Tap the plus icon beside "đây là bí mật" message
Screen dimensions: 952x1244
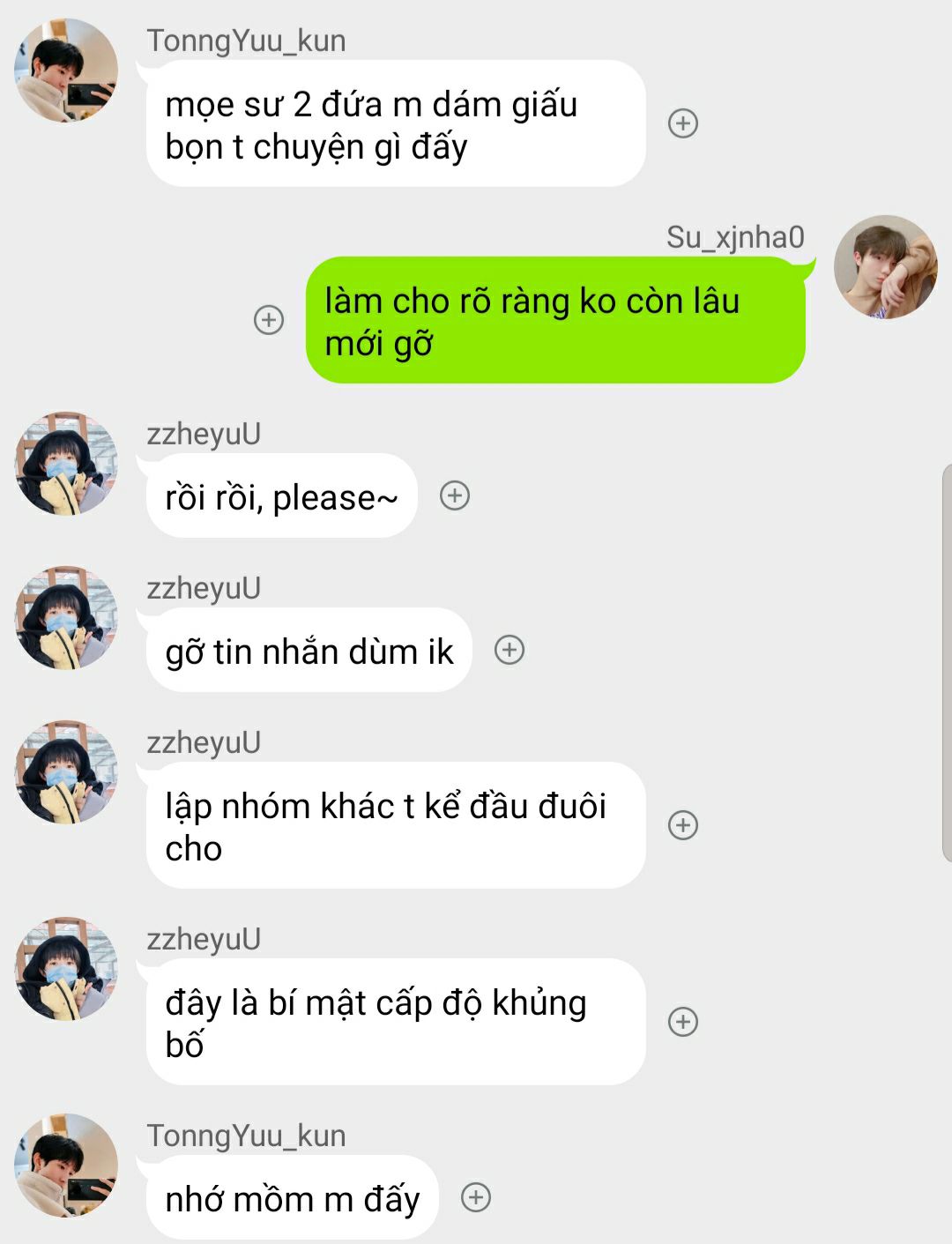click(x=683, y=1022)
